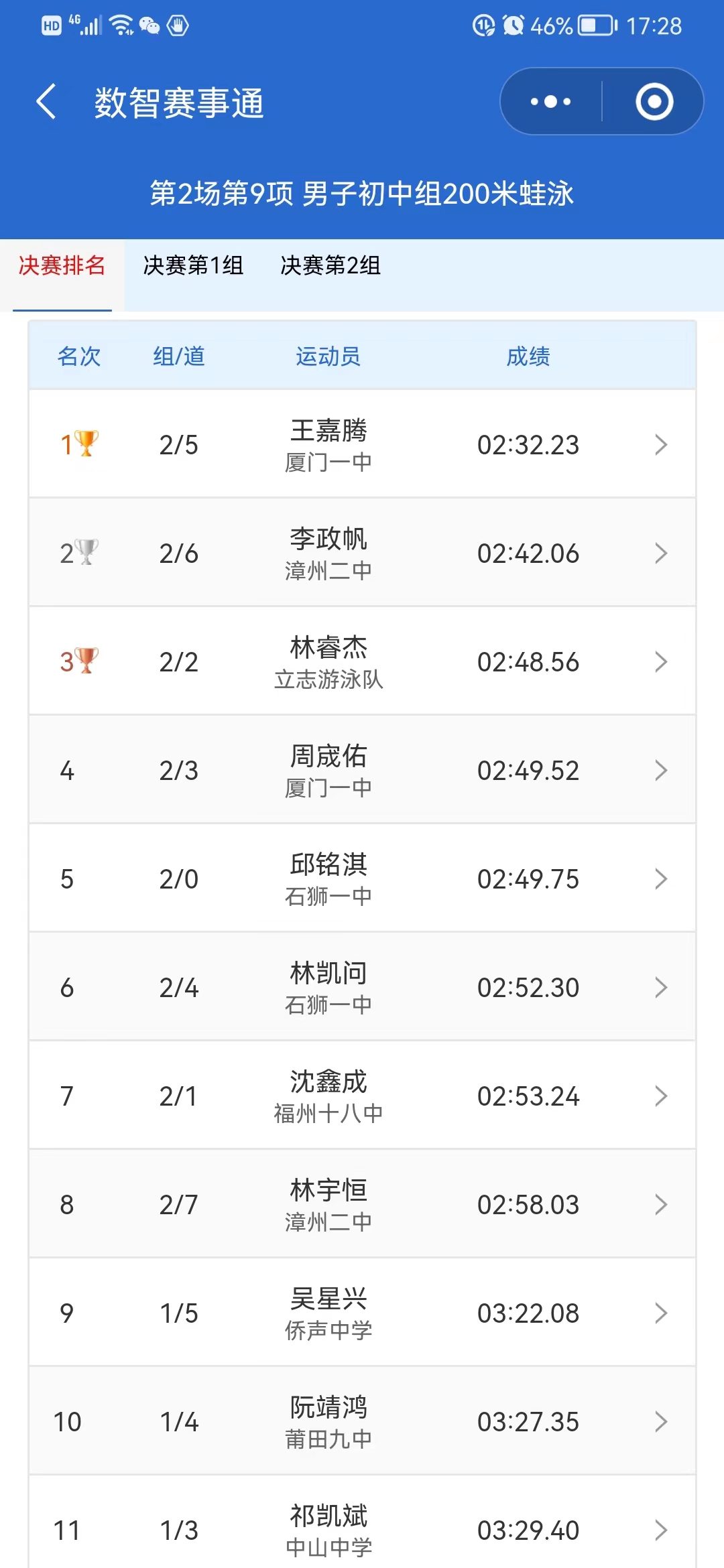Show 林宇恒's result details
This screenshot has width=724, height=1568.
362,1204
